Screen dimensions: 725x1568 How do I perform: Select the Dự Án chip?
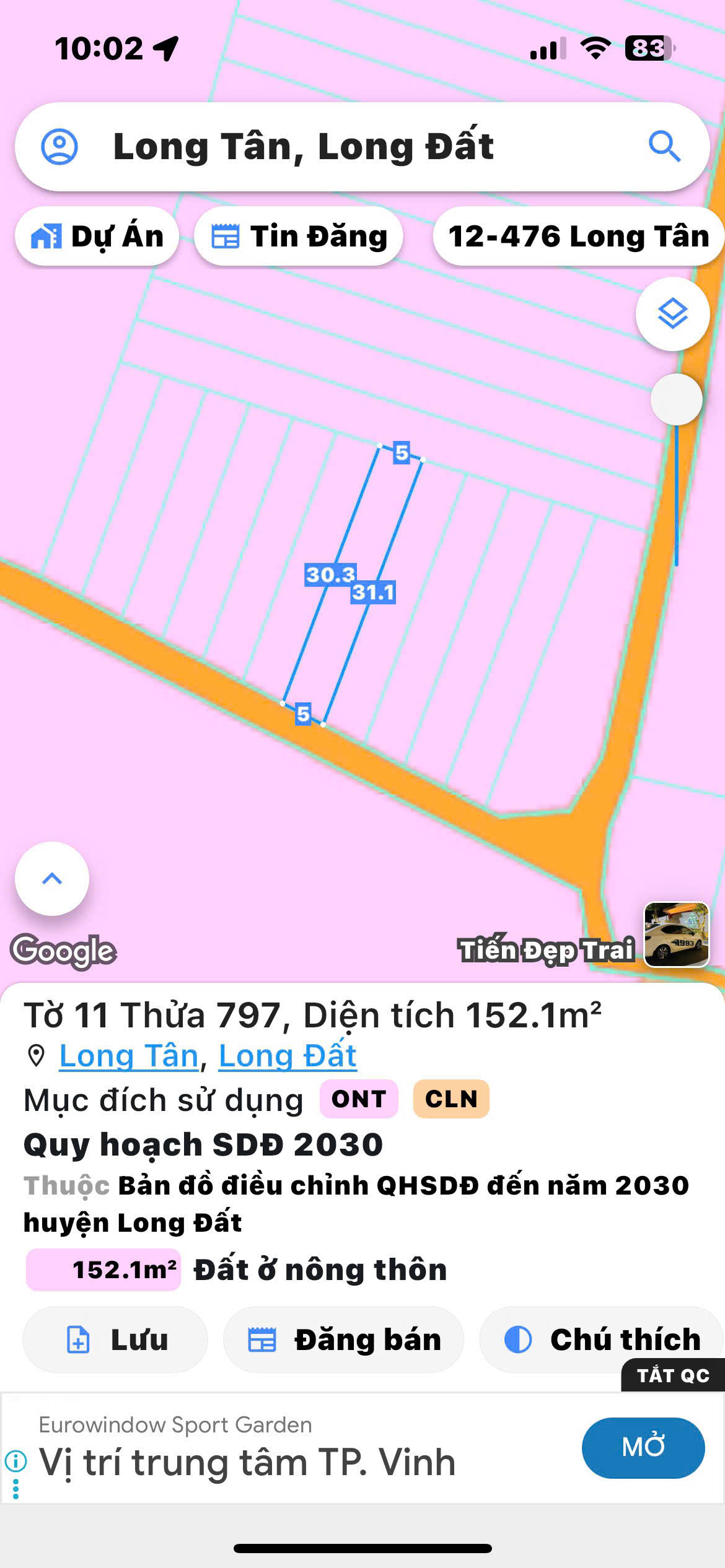coord(97,237)
